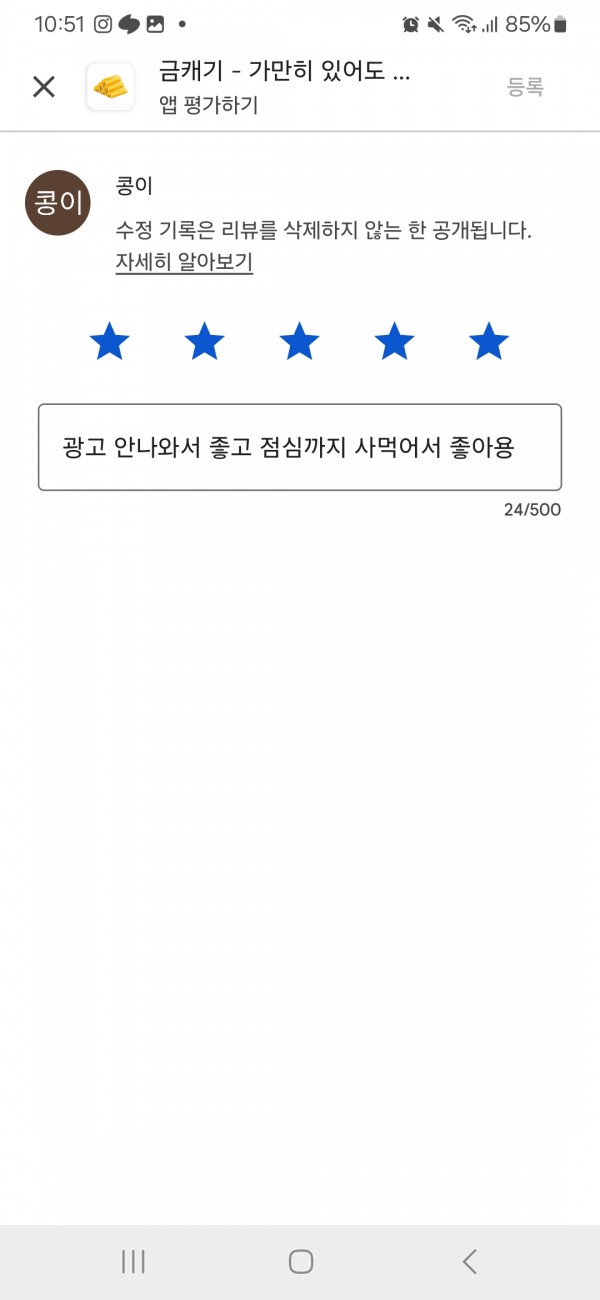Set rating to one star
The width and height of the screenshot is (600, 1300).
[109, 342]
